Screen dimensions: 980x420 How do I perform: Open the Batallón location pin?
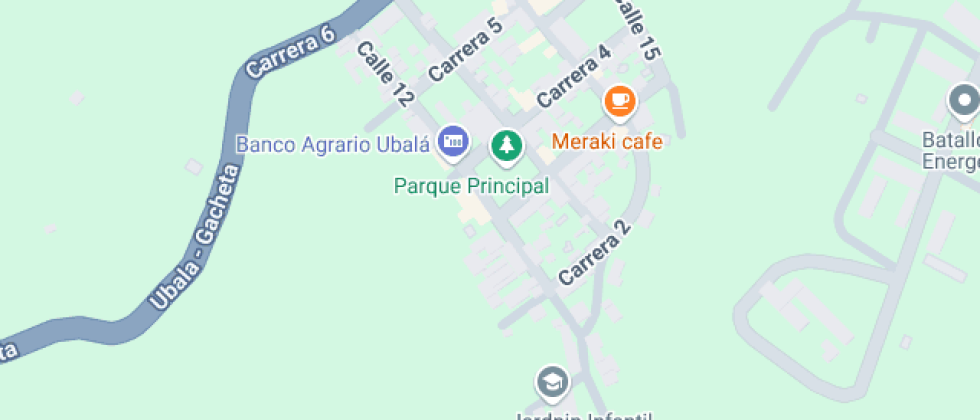coord(964,100)
